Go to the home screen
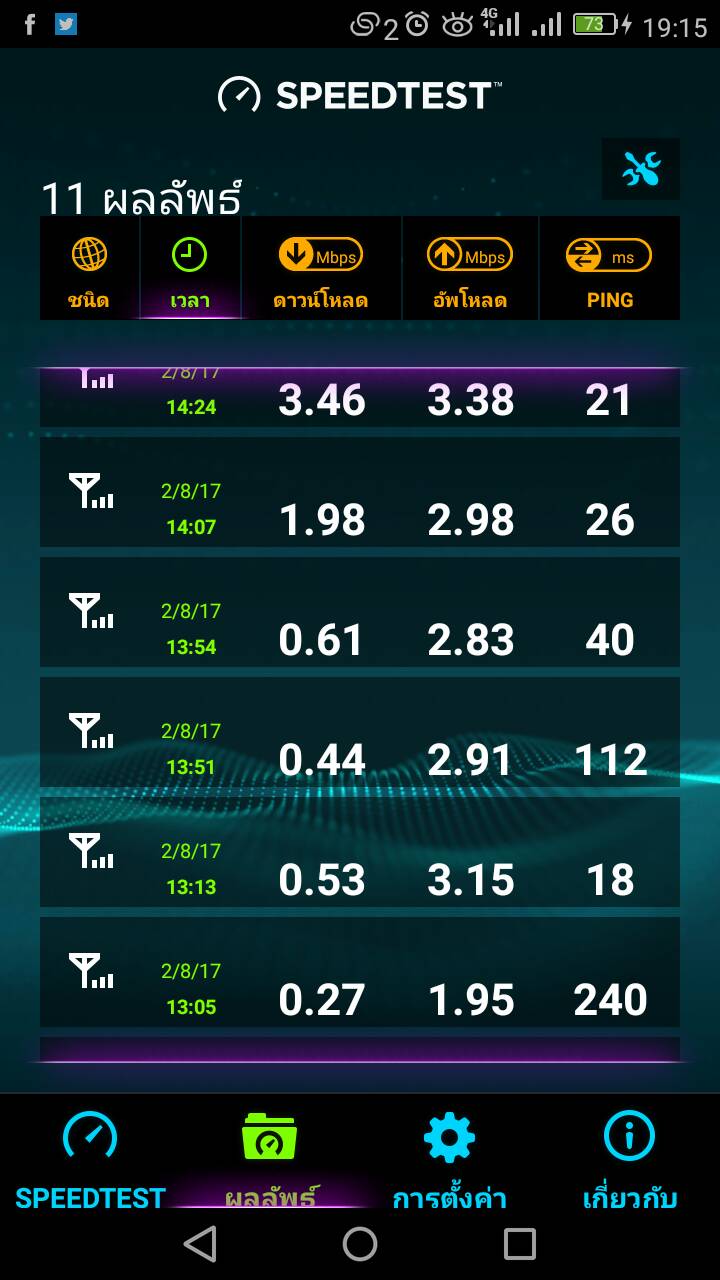The height and width of the screenshot is (1280, 720). (360, 1244)
